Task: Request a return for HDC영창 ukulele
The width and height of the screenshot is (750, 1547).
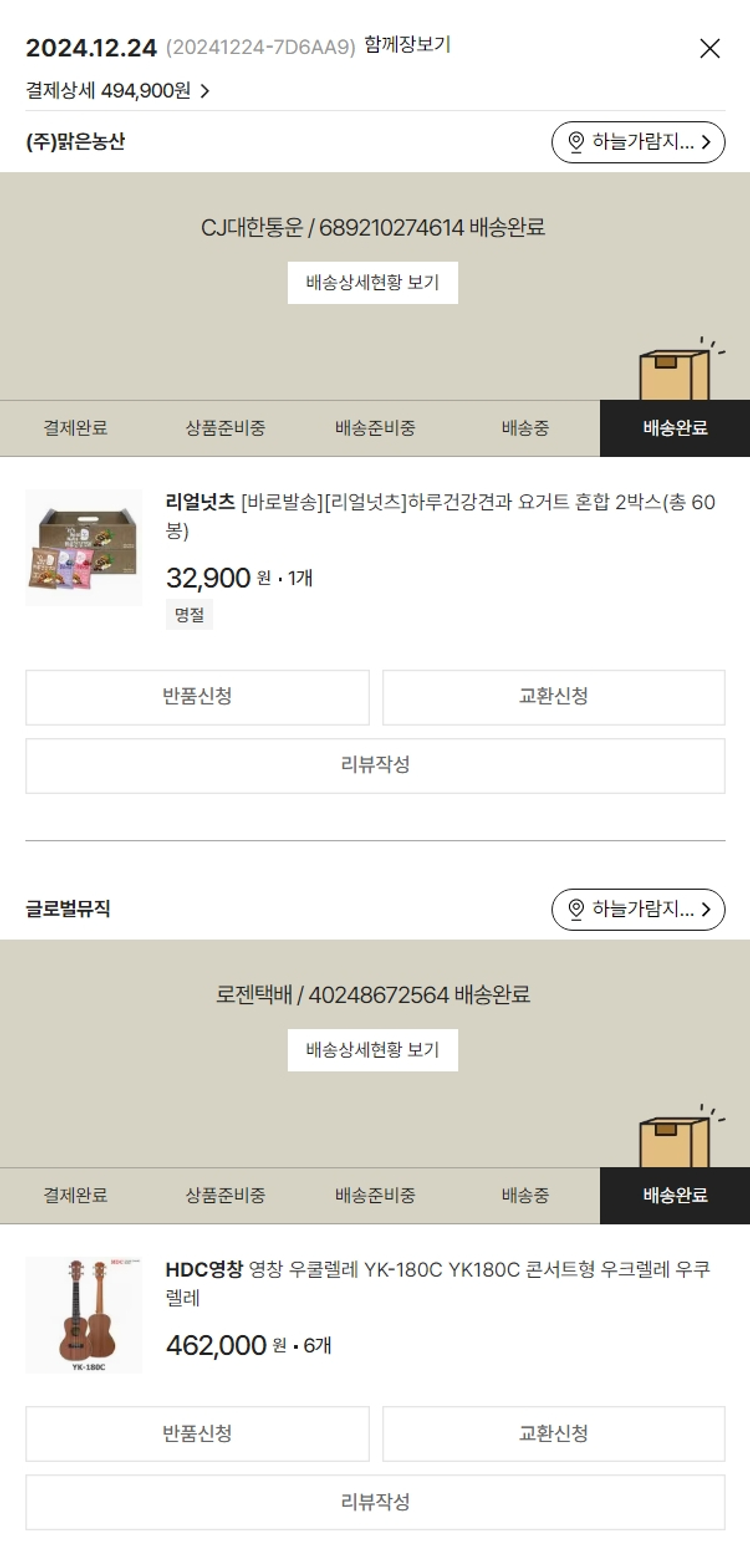Action: [197, 1434]
